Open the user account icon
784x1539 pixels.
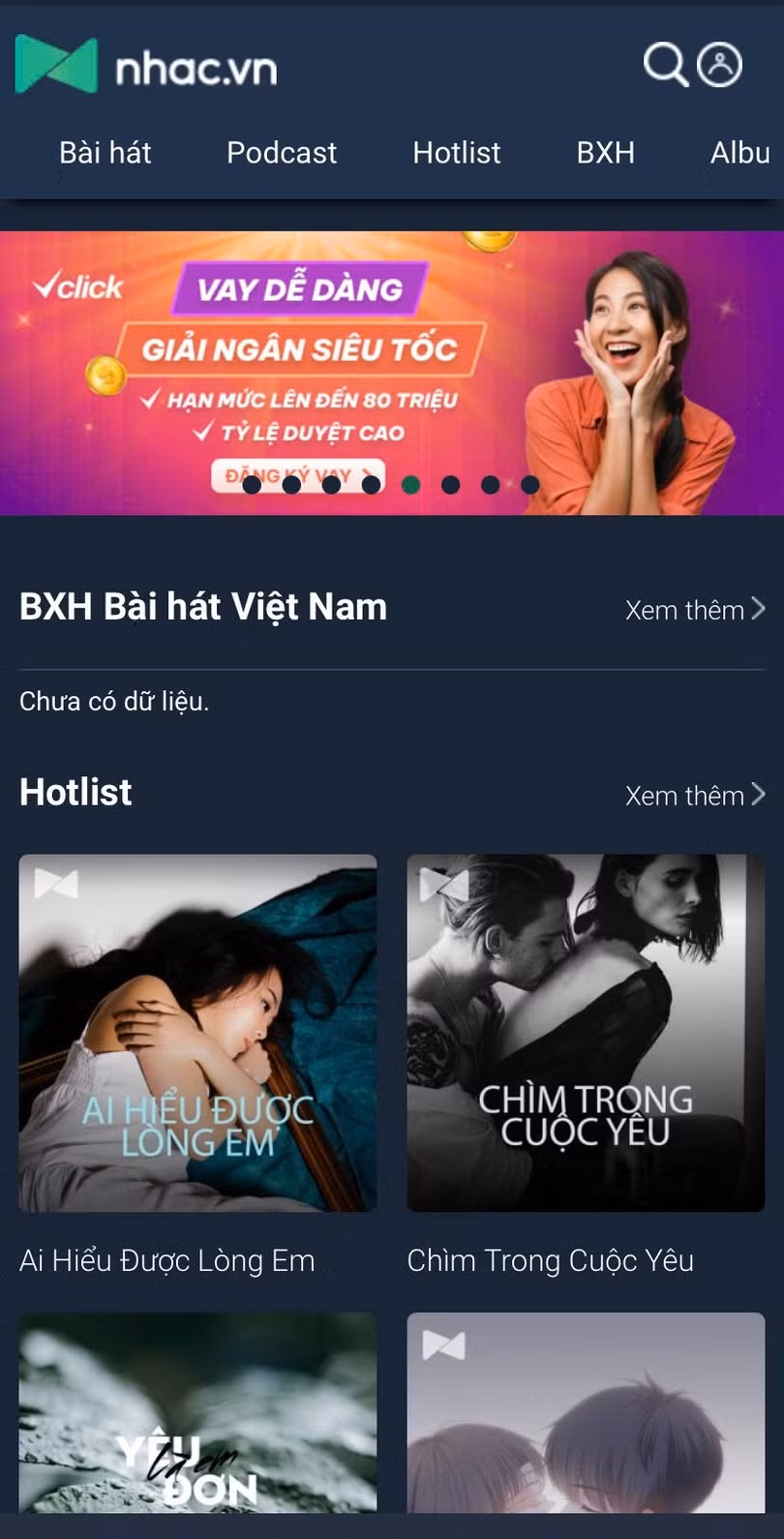pos(719,65)
